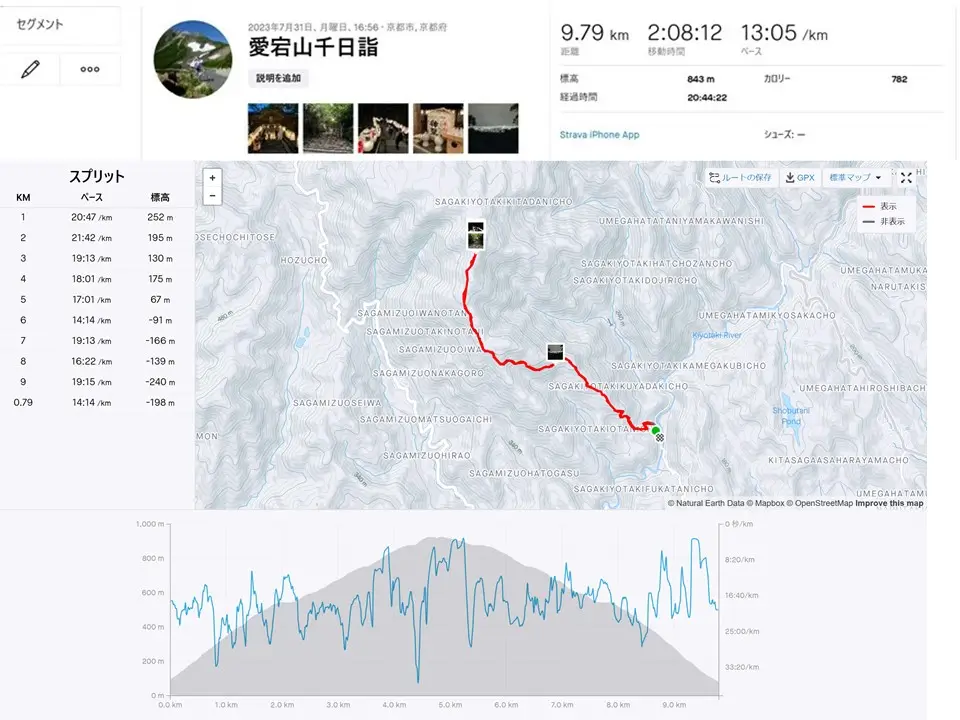Image resolution: width=960 pixels, height=720 pixels.
Task: Zoom out on the map
Action: coord(212,195)
